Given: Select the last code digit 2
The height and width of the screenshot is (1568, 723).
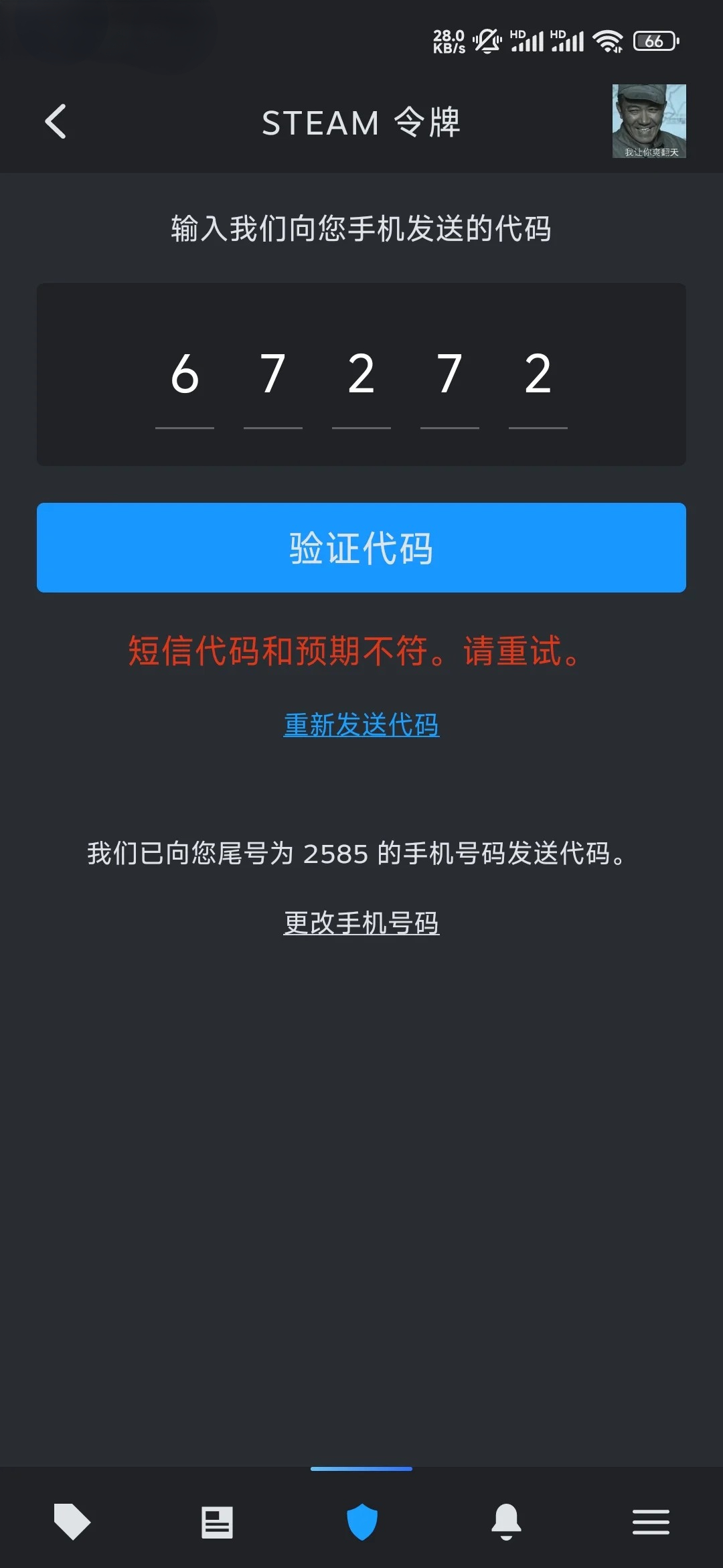Looking at the screenshot, I should (537, 374).
